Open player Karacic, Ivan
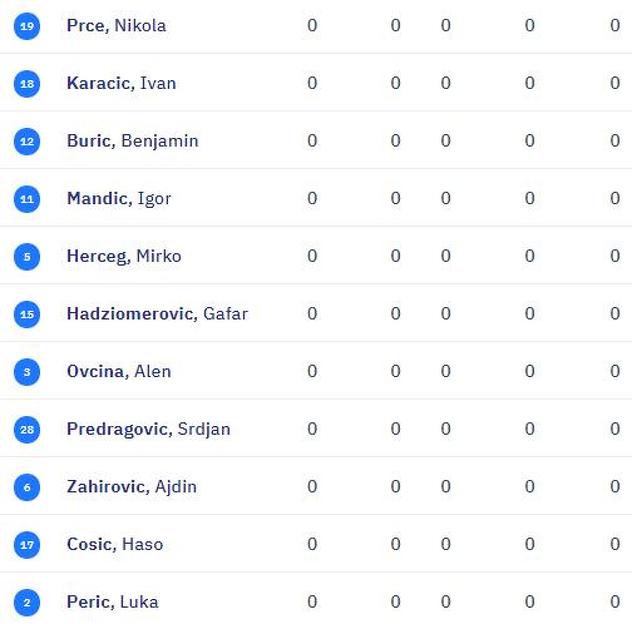Image resolution: width=632 pixels, height=624 pixels. tap(121, 83)
